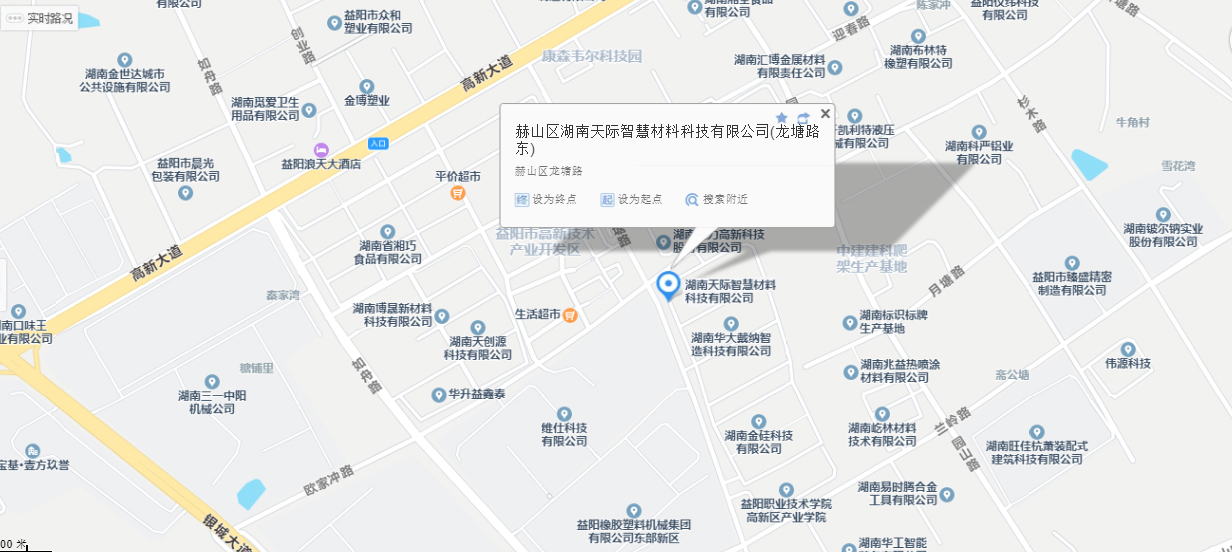Tap the 金博塑业 marker
The image size is (1232, 552).
point(367,87)
